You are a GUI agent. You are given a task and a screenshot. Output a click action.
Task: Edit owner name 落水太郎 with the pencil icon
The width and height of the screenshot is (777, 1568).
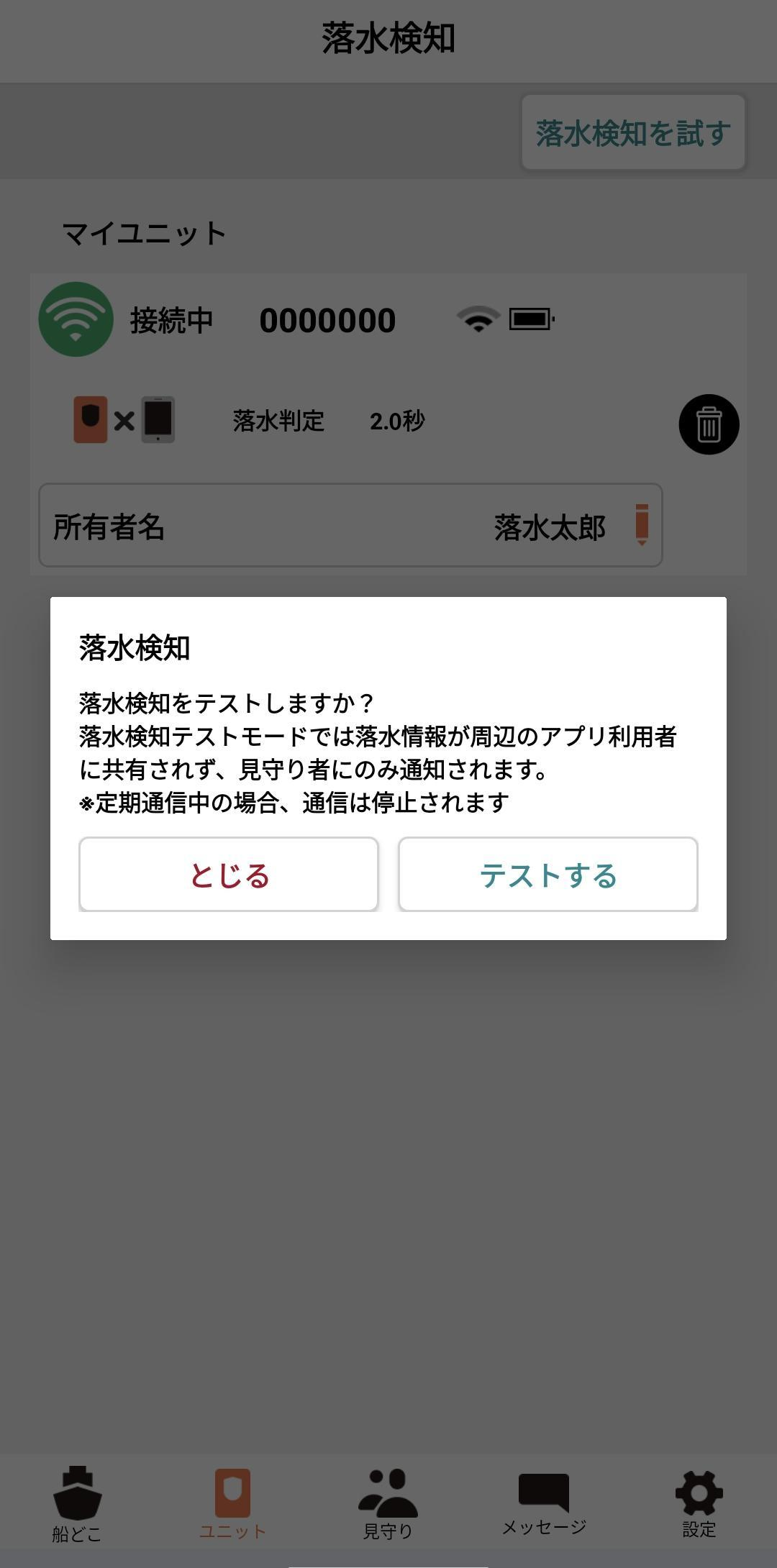click(x=642, y=524)
